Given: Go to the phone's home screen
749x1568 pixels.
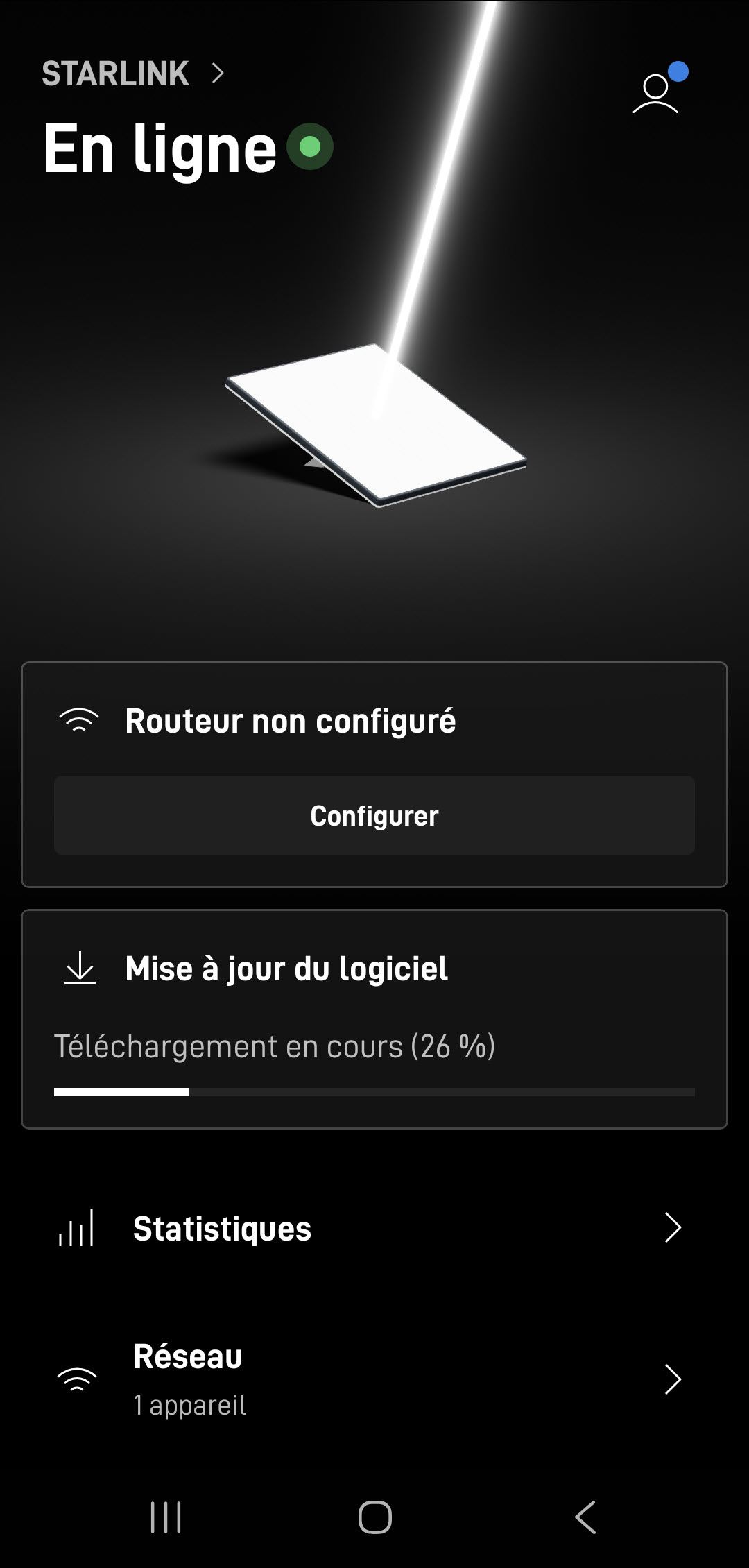Looking at the screenshot, I should click(x=374, y=1517).
